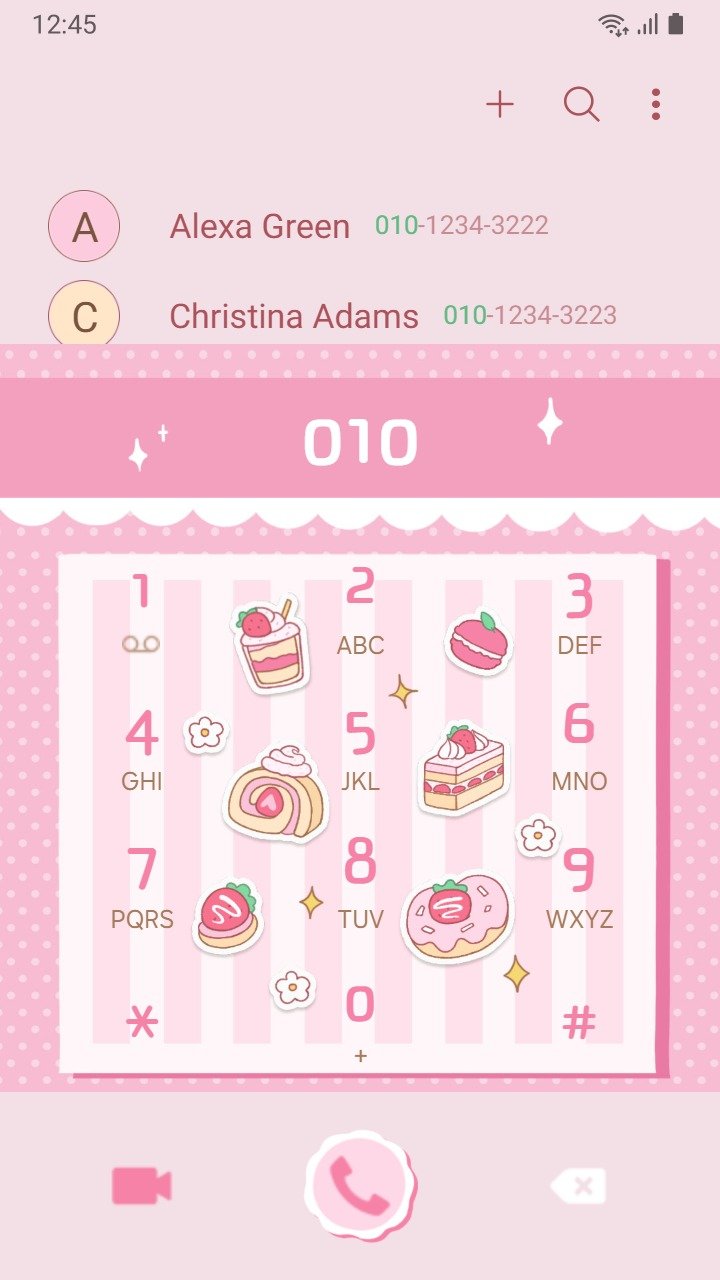This screenshot has width=720, height=1280.
Task: Enter digit 9 WXYZ
Action: pyautogui.click(x=579, y=888)
